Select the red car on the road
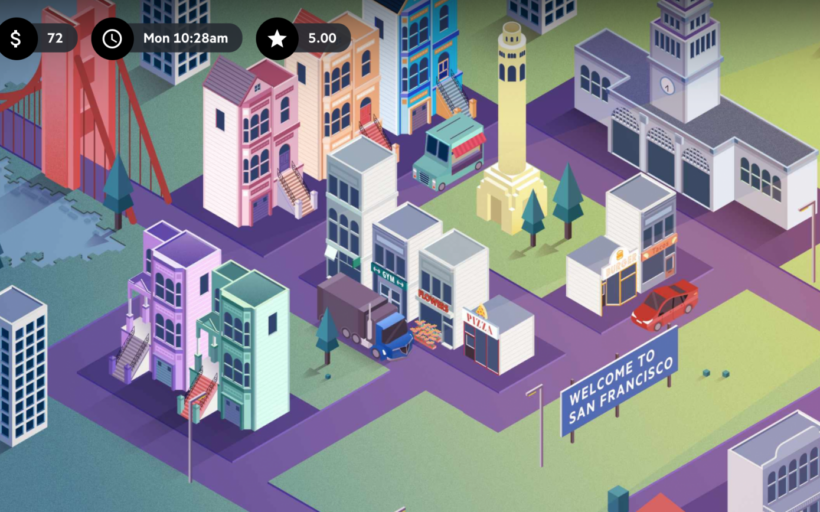The image size is (820, 512). (x=665, y=304)
